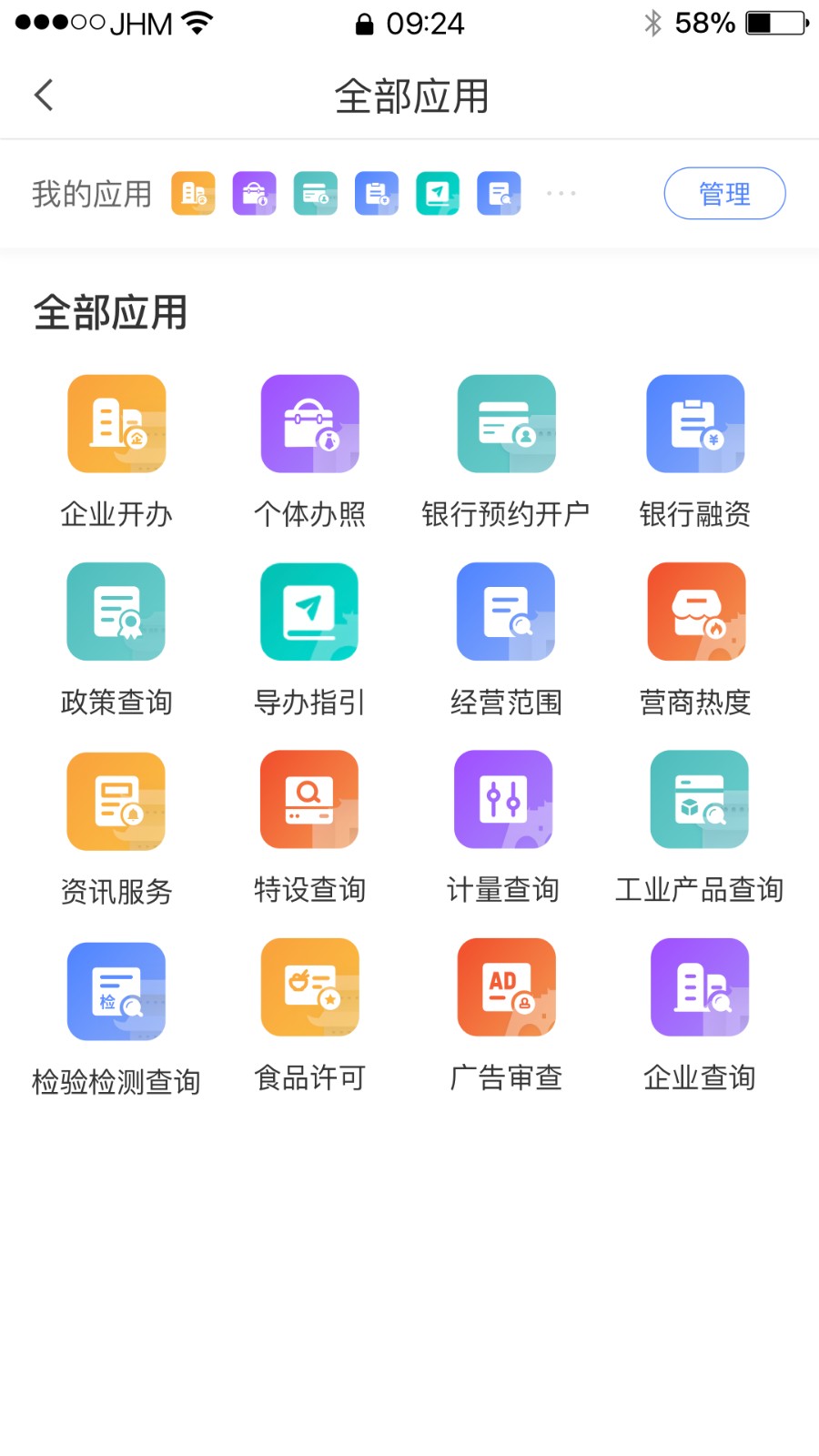Tap 工业产品查询 in the grid

(x=699, y=800)
